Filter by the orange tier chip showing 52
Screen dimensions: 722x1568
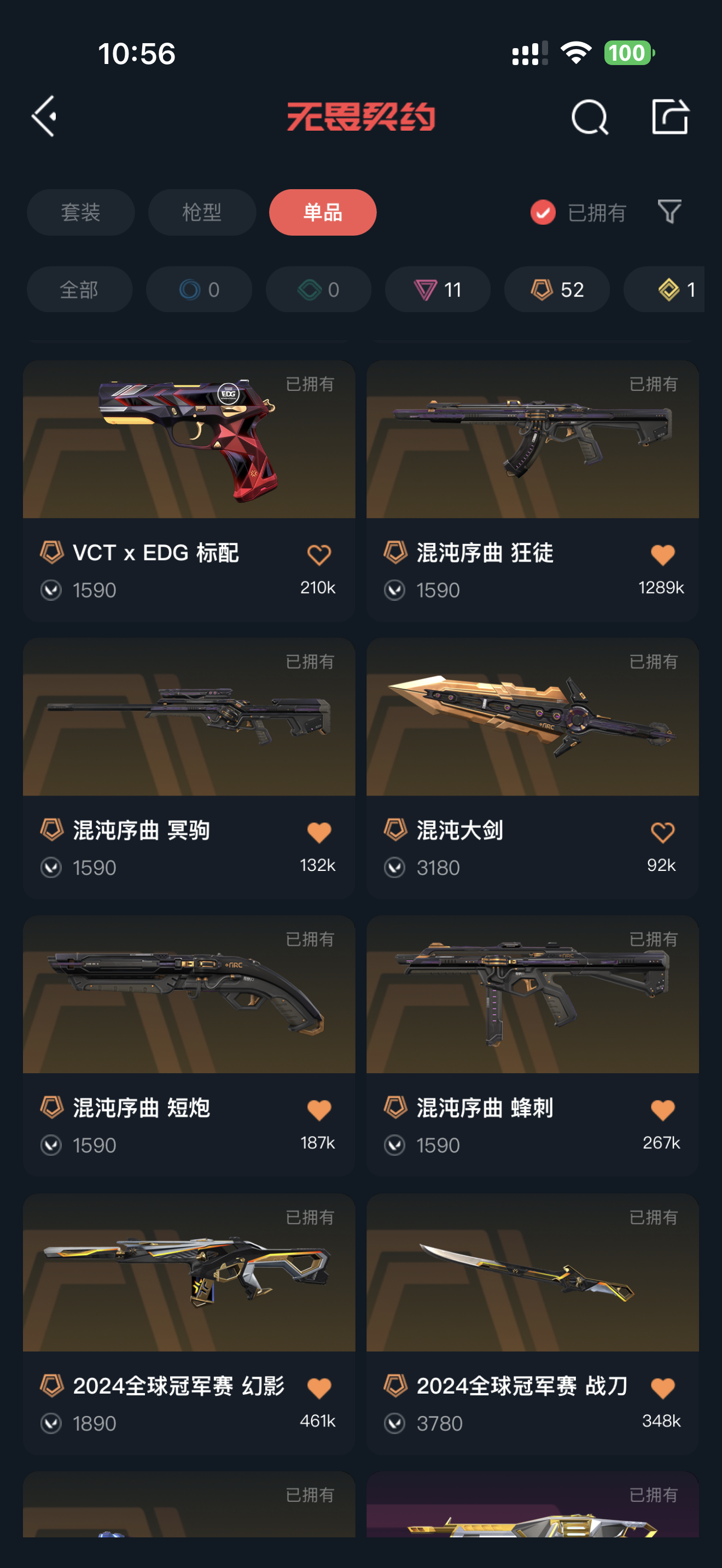coord(556,290)
